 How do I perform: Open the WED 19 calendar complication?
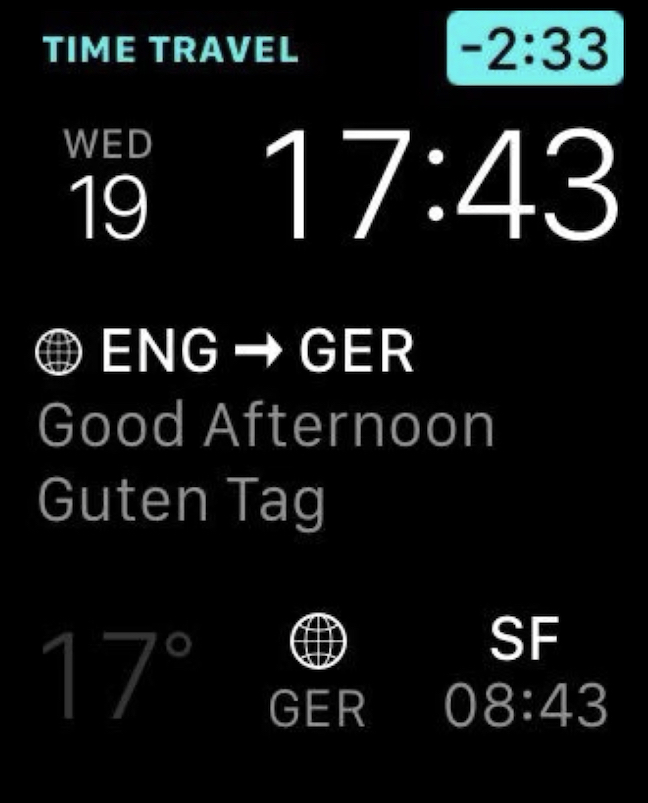pos(108,185)
